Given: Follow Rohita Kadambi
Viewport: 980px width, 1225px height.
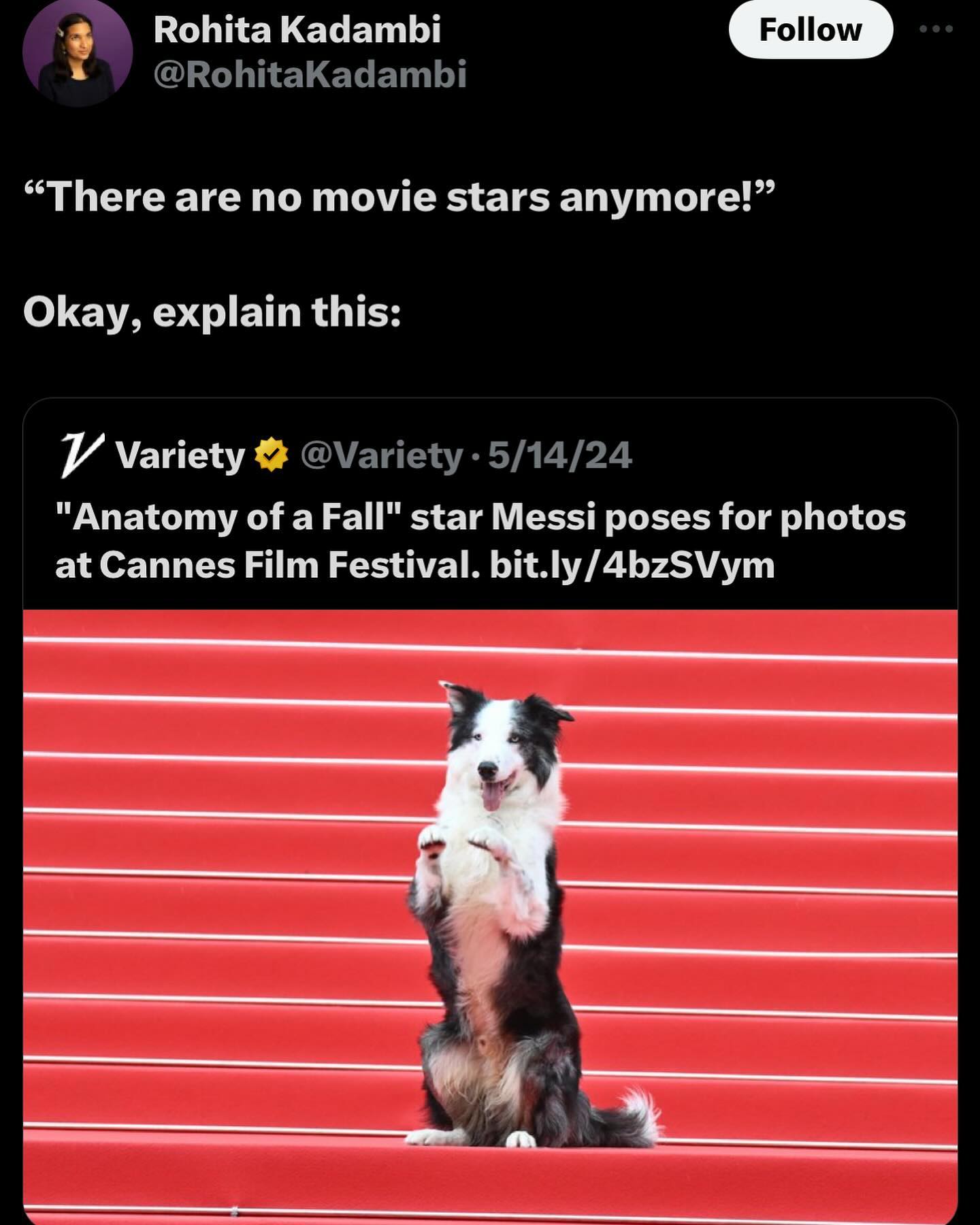Looking at the screenshot, I should [x=810, y=31].
